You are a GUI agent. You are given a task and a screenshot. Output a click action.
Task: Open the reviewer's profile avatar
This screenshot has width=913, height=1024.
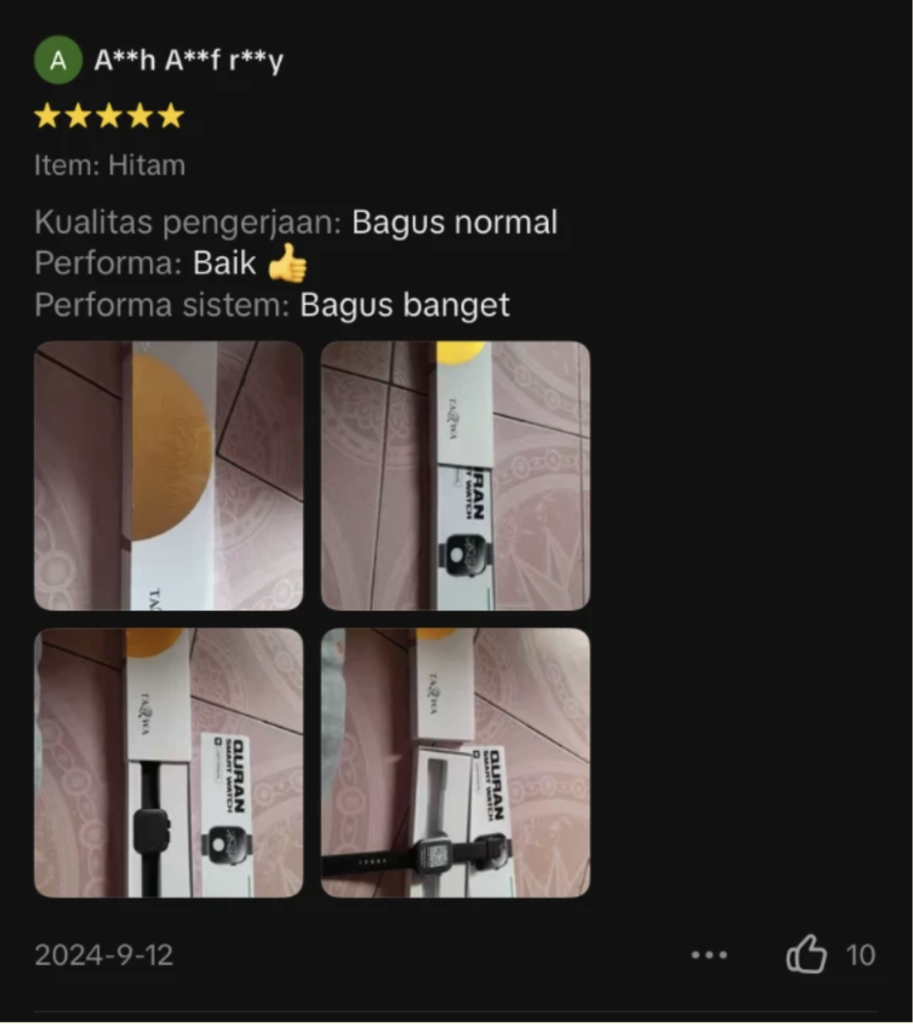(x=58, y=60)
